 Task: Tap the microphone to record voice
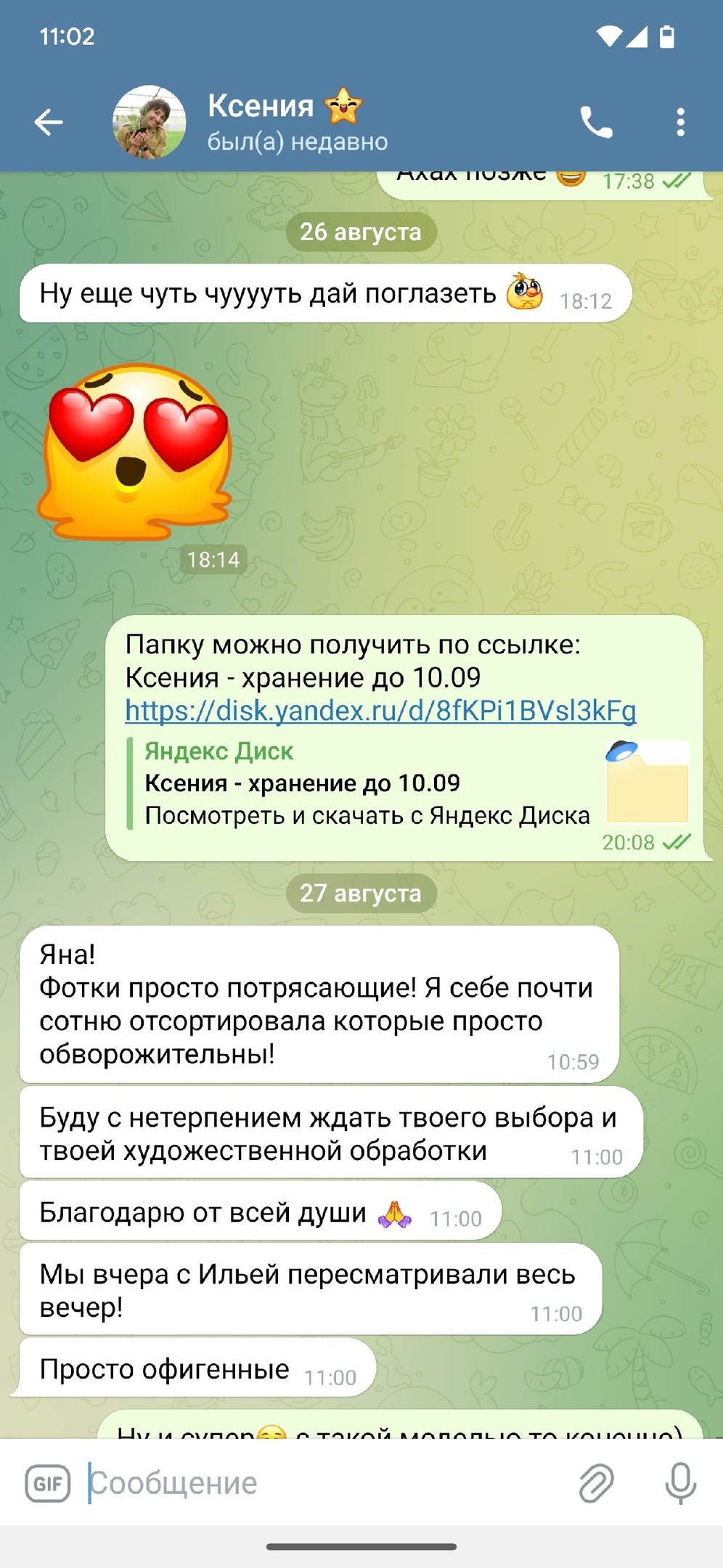point(680,1482)
